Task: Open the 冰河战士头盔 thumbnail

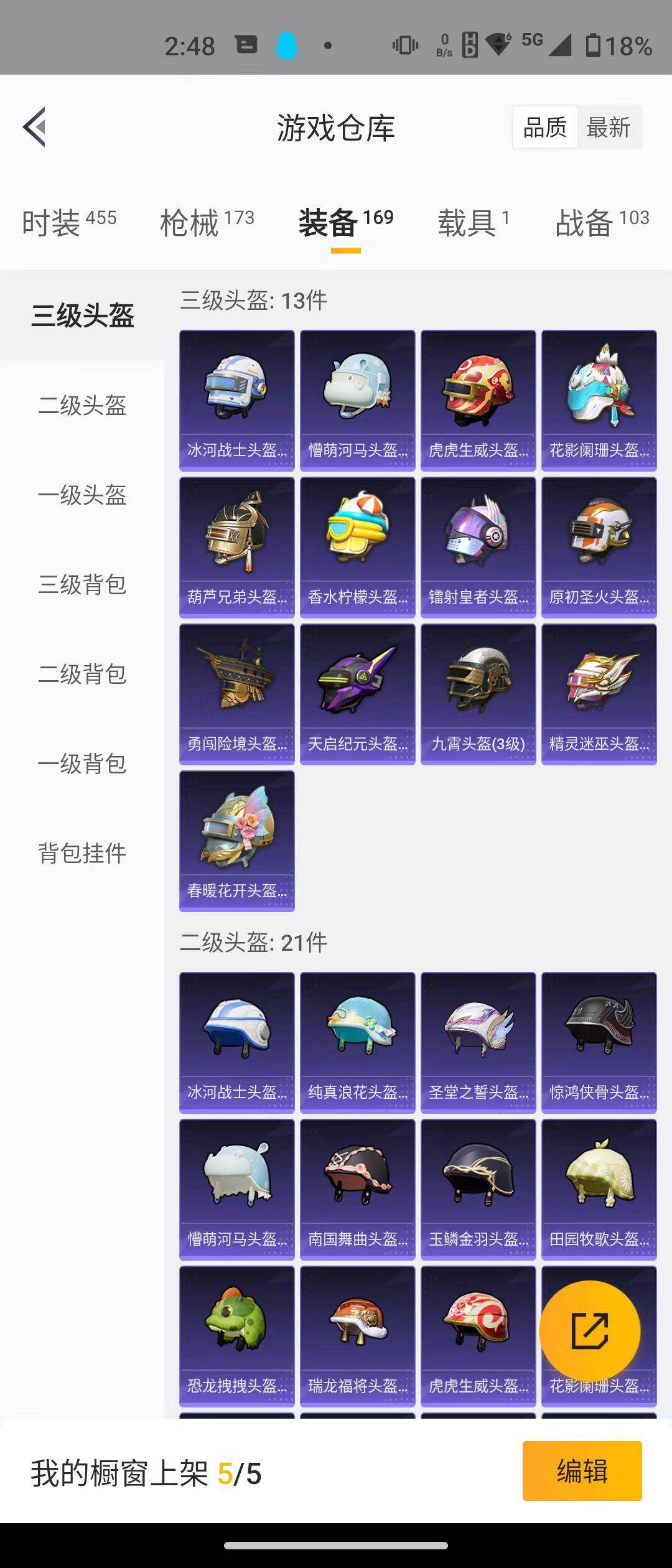Action: [237, 398]
